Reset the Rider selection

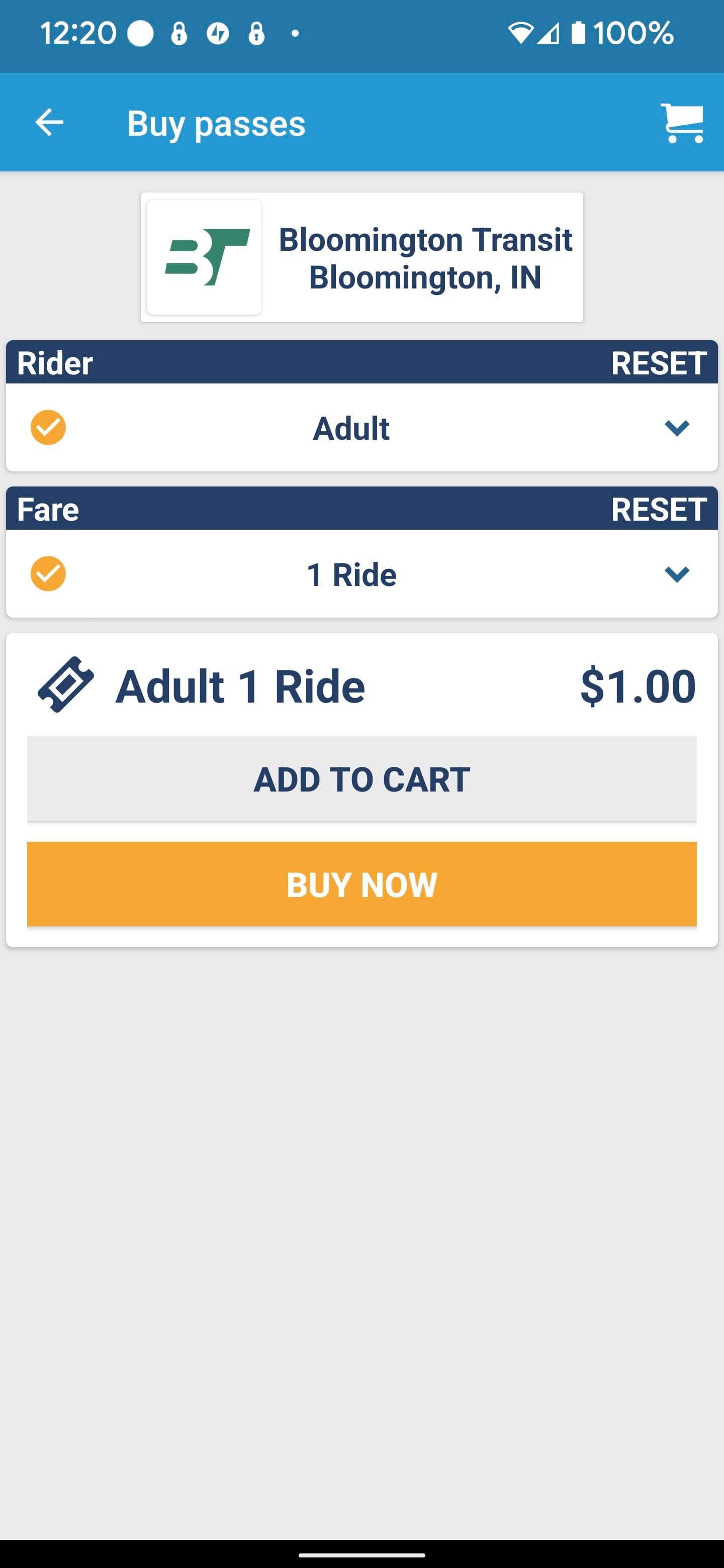(658, 363)
